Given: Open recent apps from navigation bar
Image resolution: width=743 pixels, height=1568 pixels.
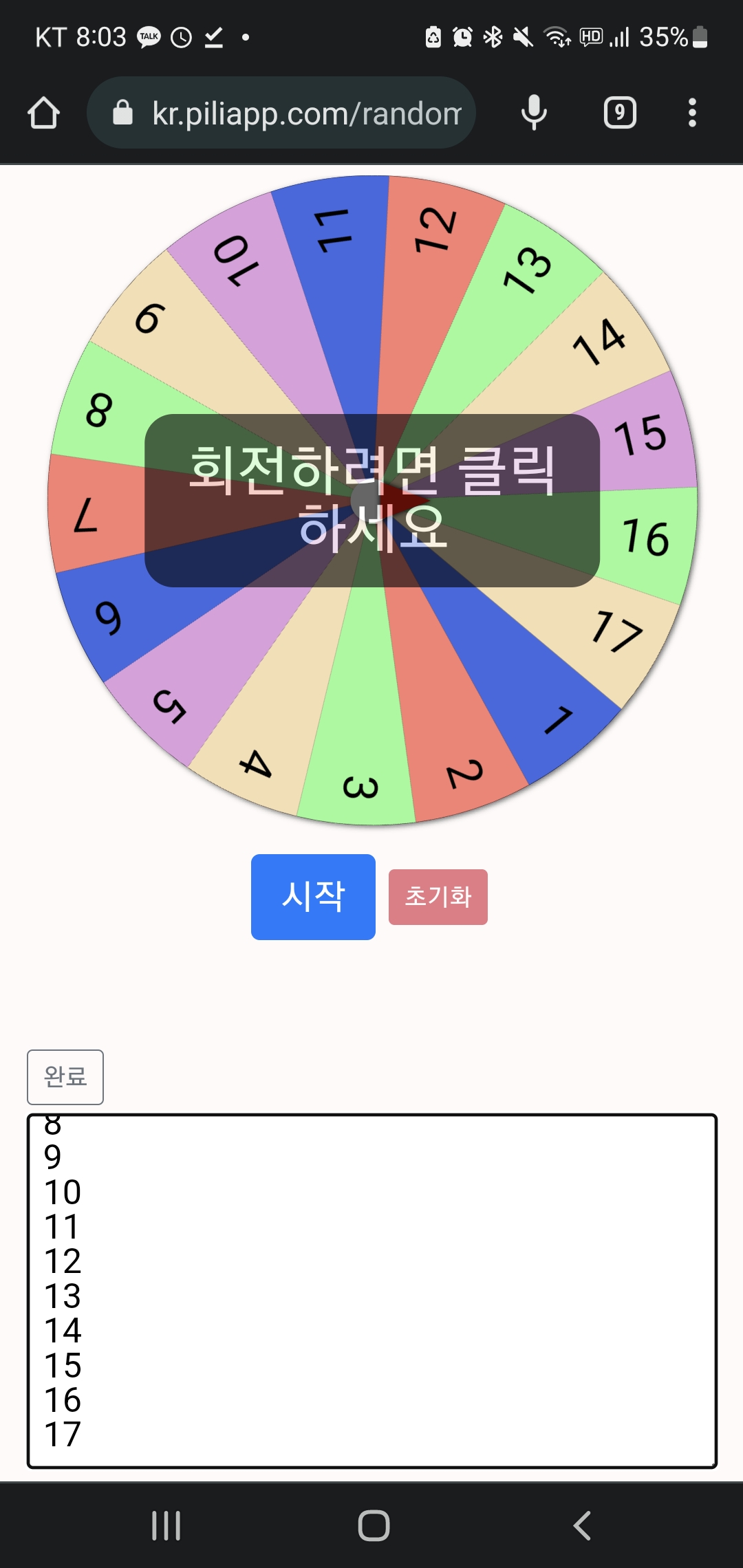Looking at the screenshot, I should [x=166, y=1525].
